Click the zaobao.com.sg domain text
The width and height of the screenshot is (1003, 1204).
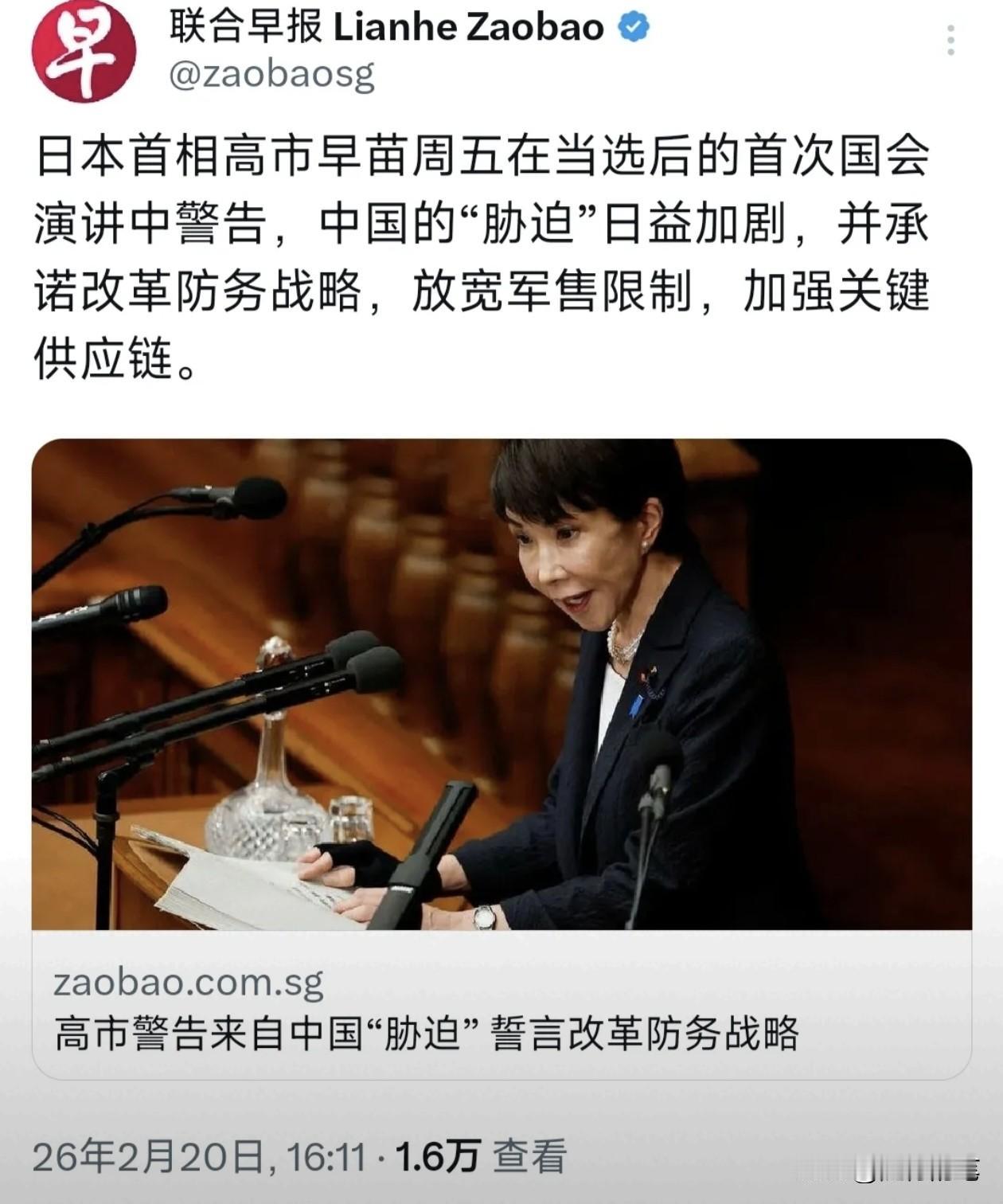click(187, 985)
